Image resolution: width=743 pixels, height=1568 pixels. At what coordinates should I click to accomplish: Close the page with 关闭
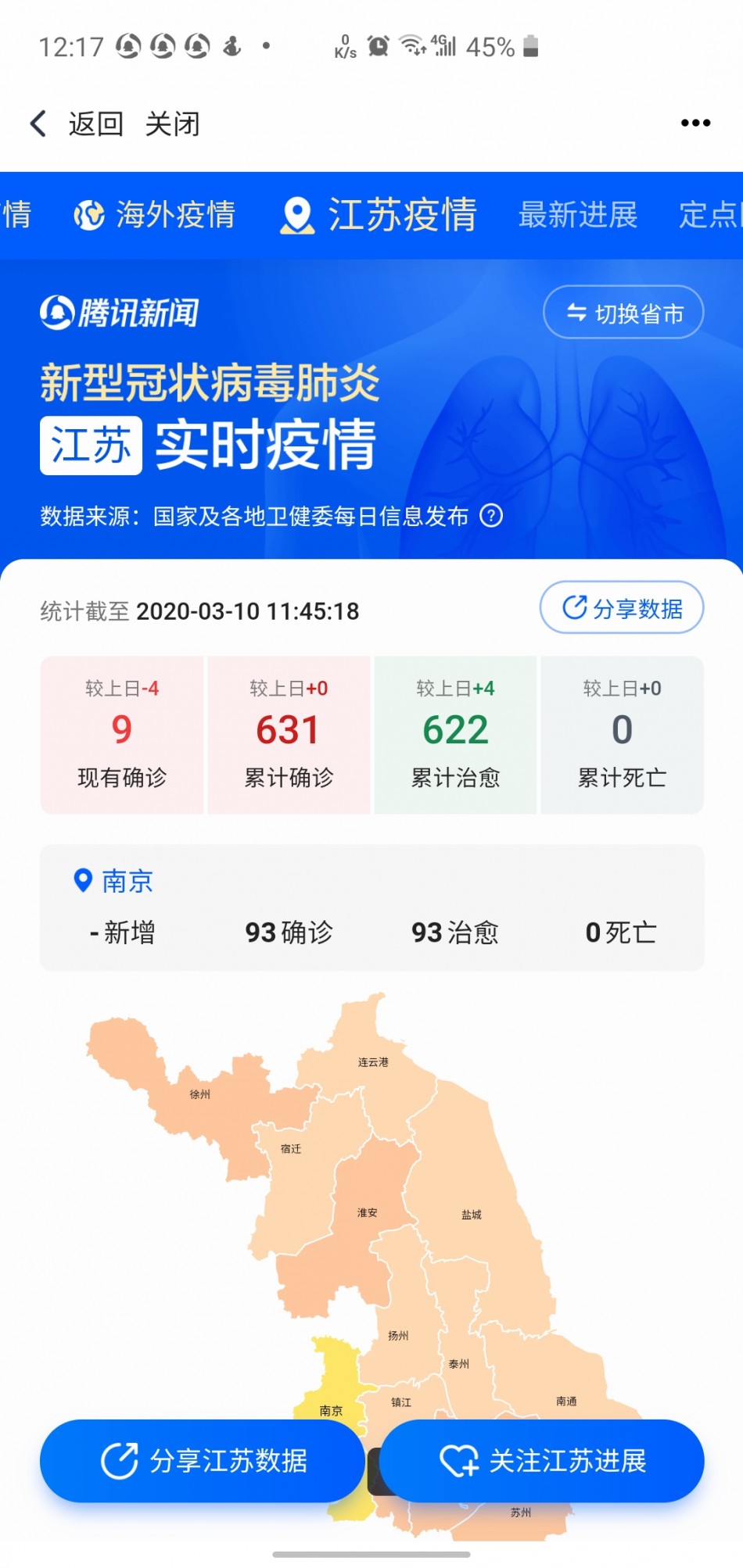point(172,124)
